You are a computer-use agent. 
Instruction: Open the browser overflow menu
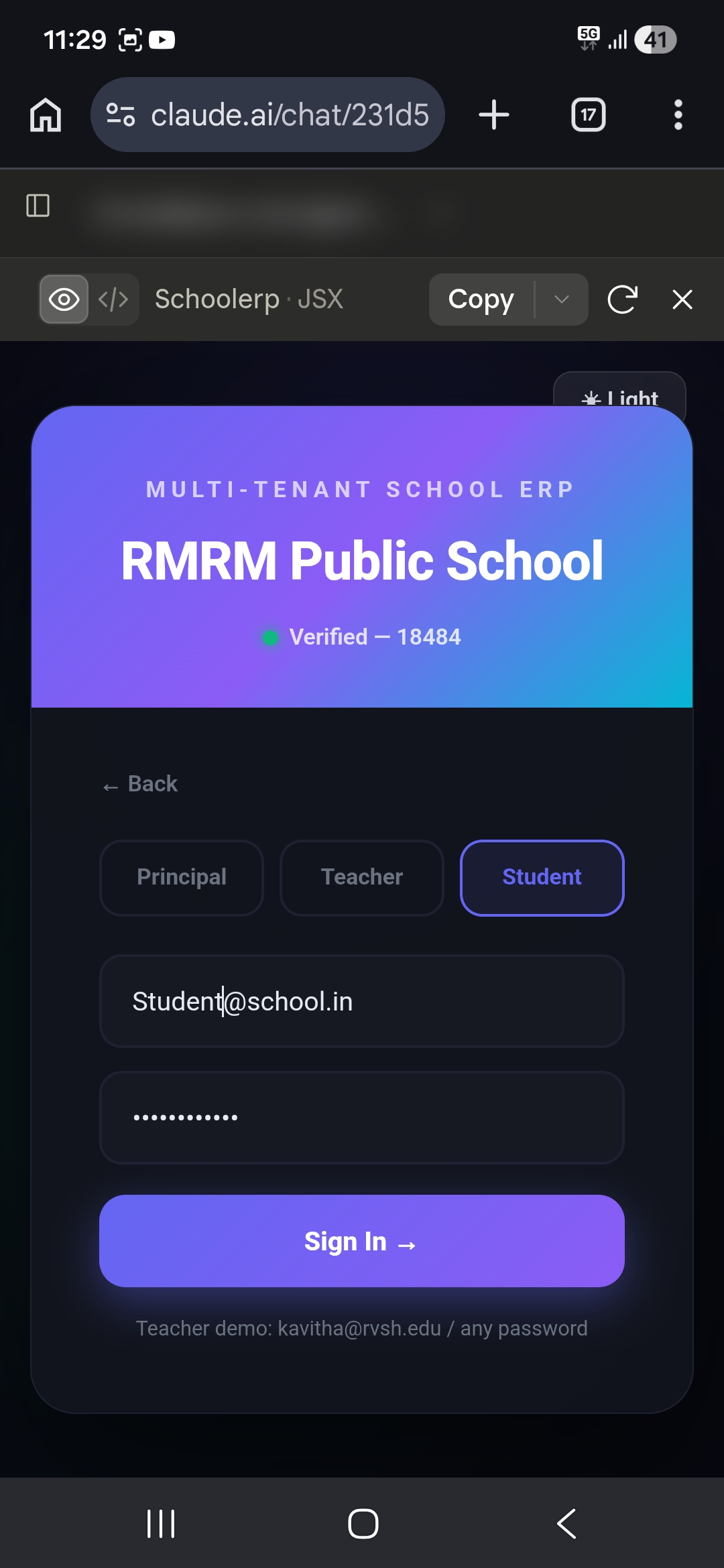point(678,115)
